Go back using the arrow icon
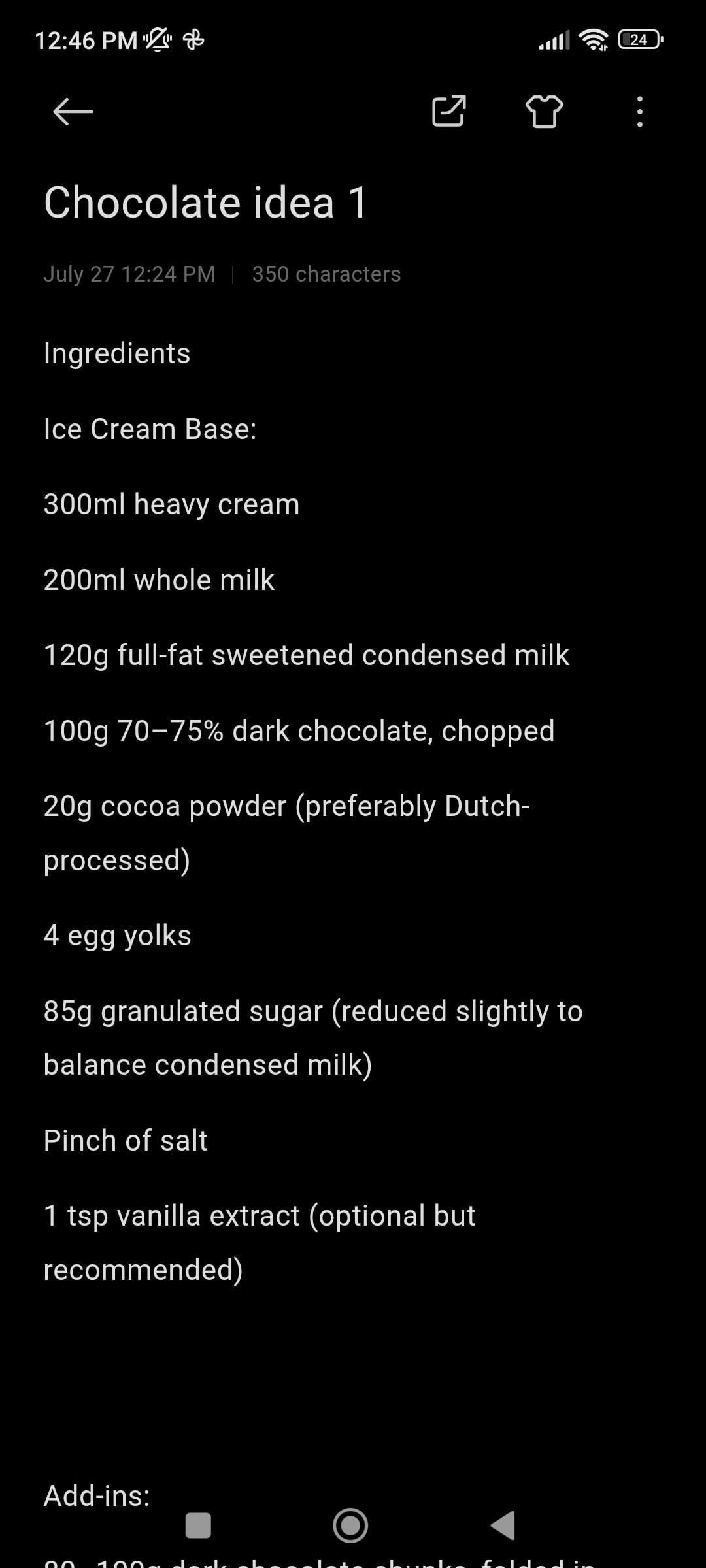Screen dimensions: 706x1568 click(x=73, y=112)
